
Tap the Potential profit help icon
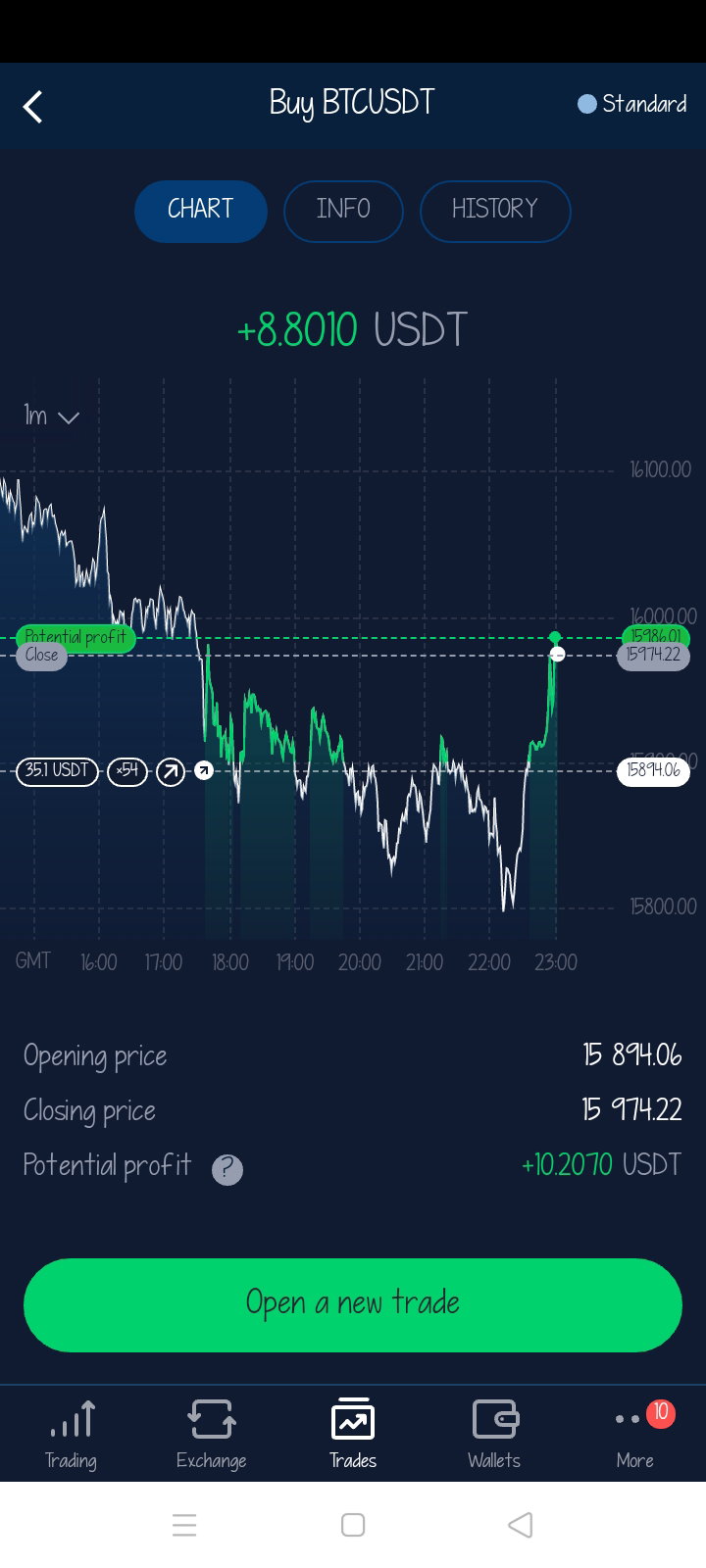(x=227, y=1168)
